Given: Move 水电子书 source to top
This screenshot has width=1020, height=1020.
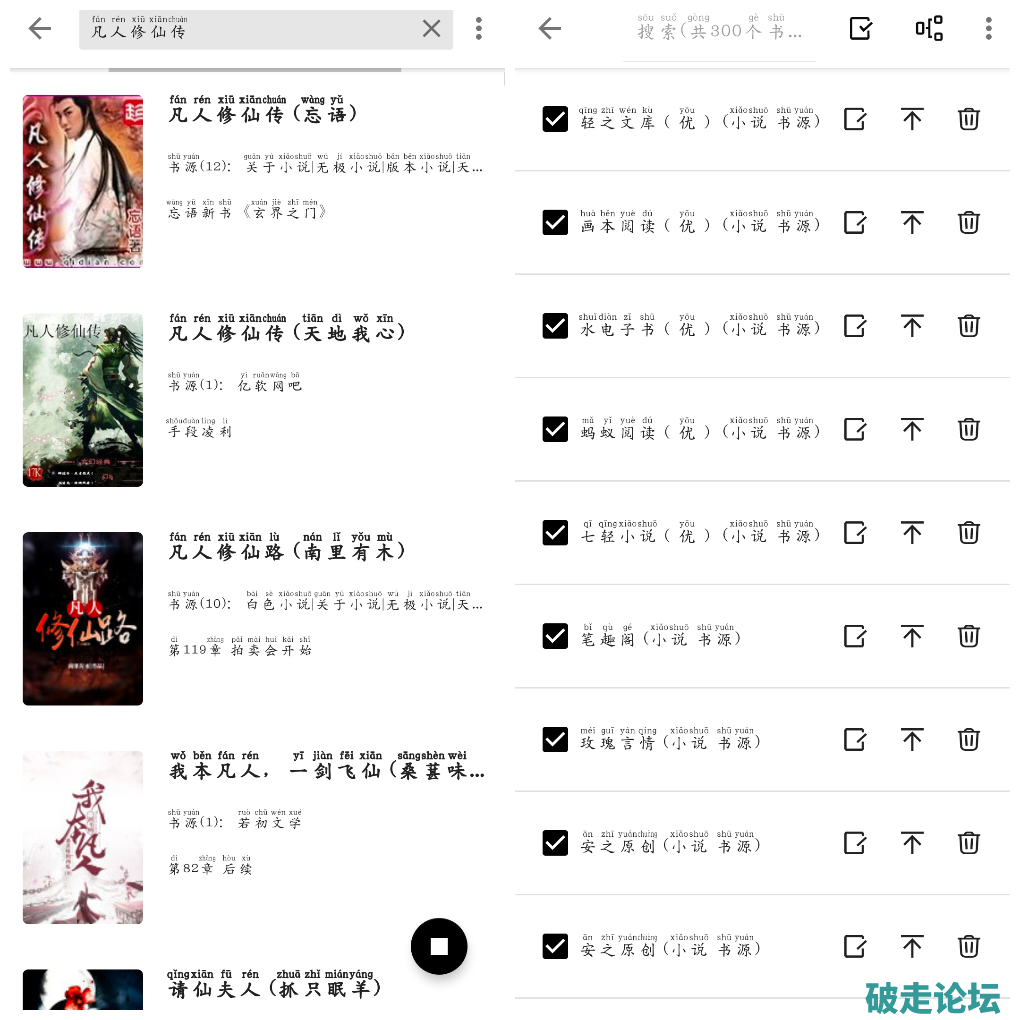Looking at the screenshot, I should pos(912,326).
